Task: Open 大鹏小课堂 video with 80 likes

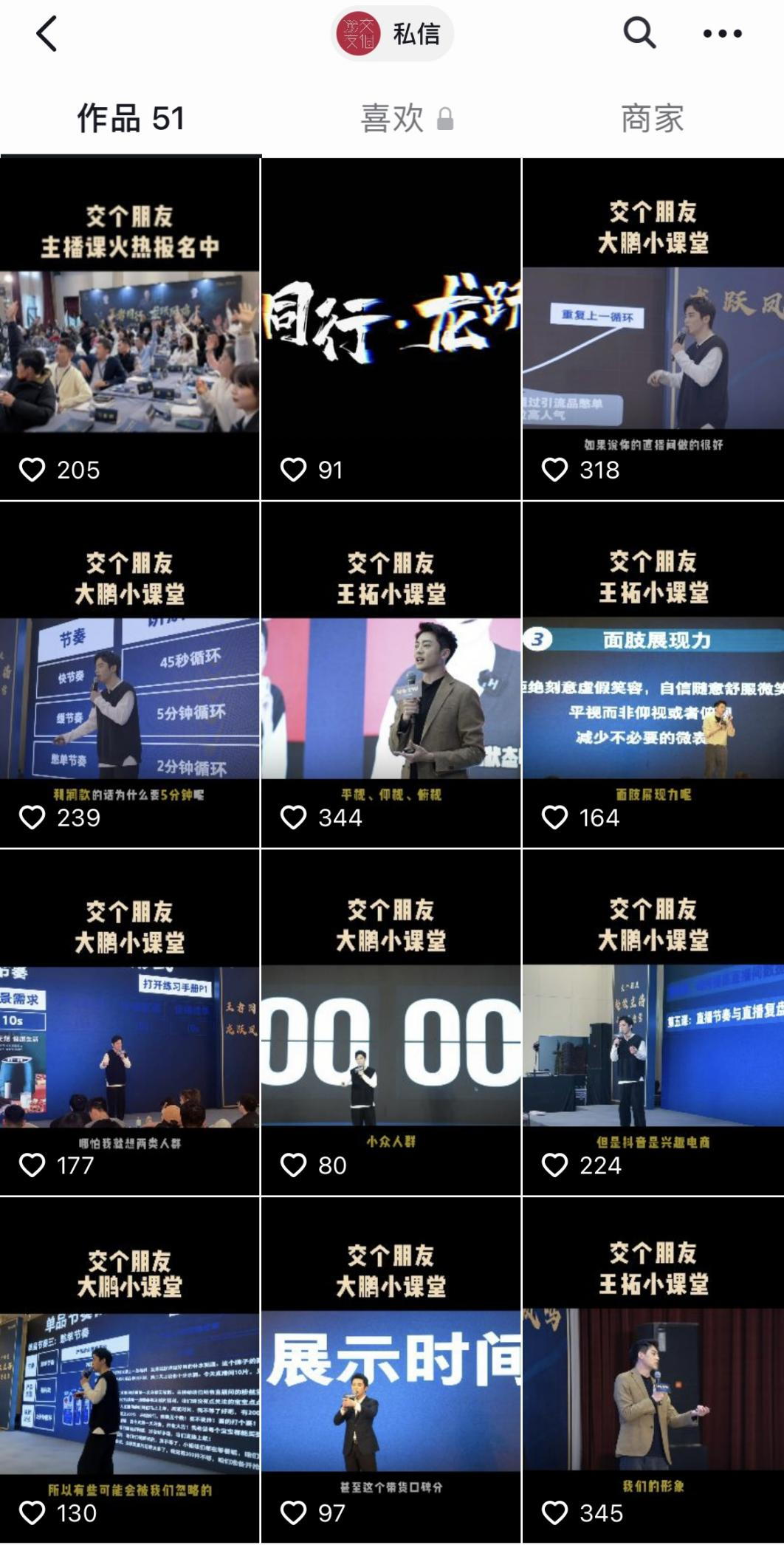Action: [x=391, y=1023]
